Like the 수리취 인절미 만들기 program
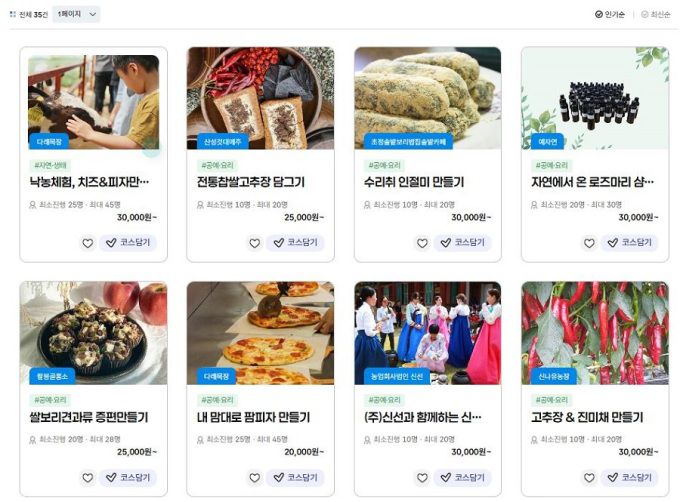Screen dimensions: 680x502 click(x=421, y=243)
